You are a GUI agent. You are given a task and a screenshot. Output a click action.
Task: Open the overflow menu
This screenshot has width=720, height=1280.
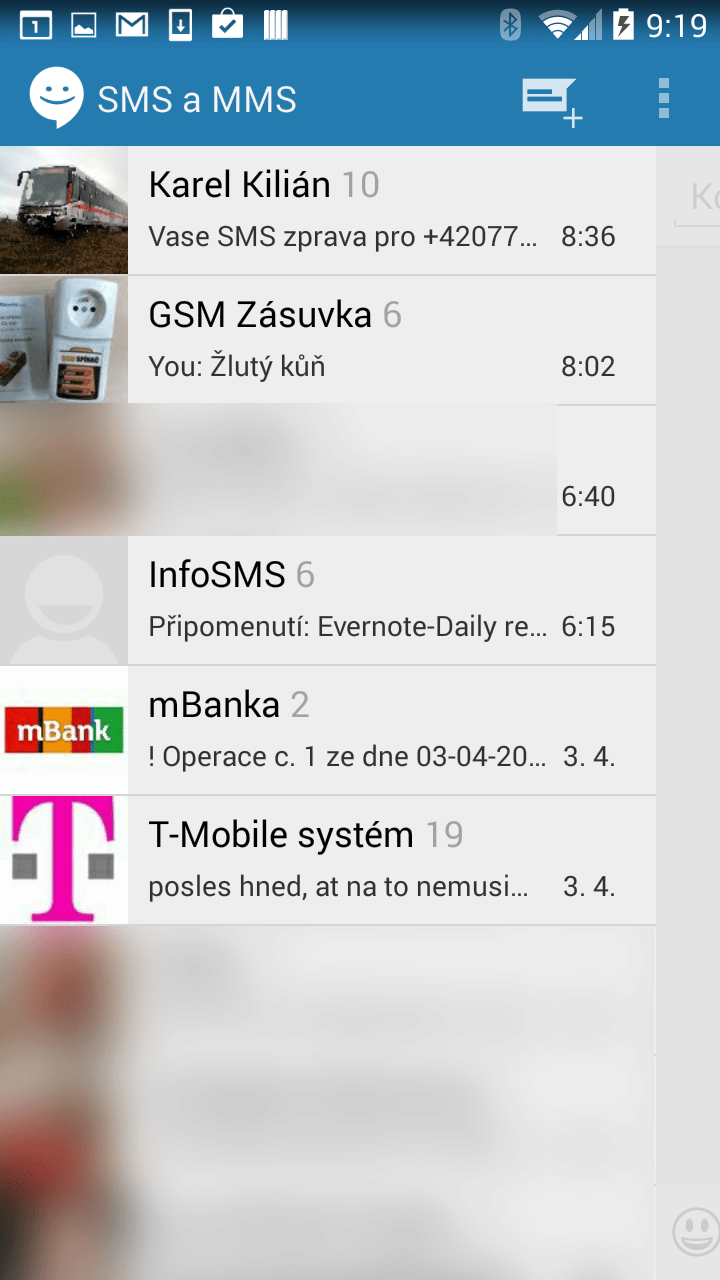[x=664, y=100]
